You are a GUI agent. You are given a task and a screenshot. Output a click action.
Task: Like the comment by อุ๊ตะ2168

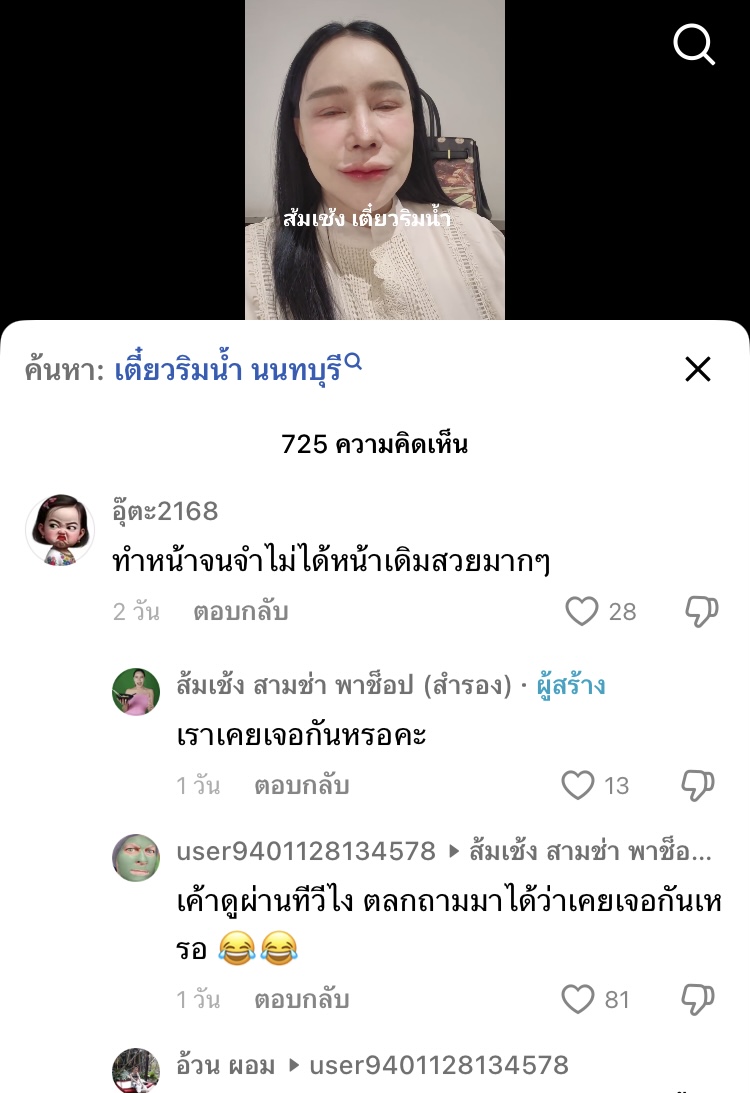(582, 611)
